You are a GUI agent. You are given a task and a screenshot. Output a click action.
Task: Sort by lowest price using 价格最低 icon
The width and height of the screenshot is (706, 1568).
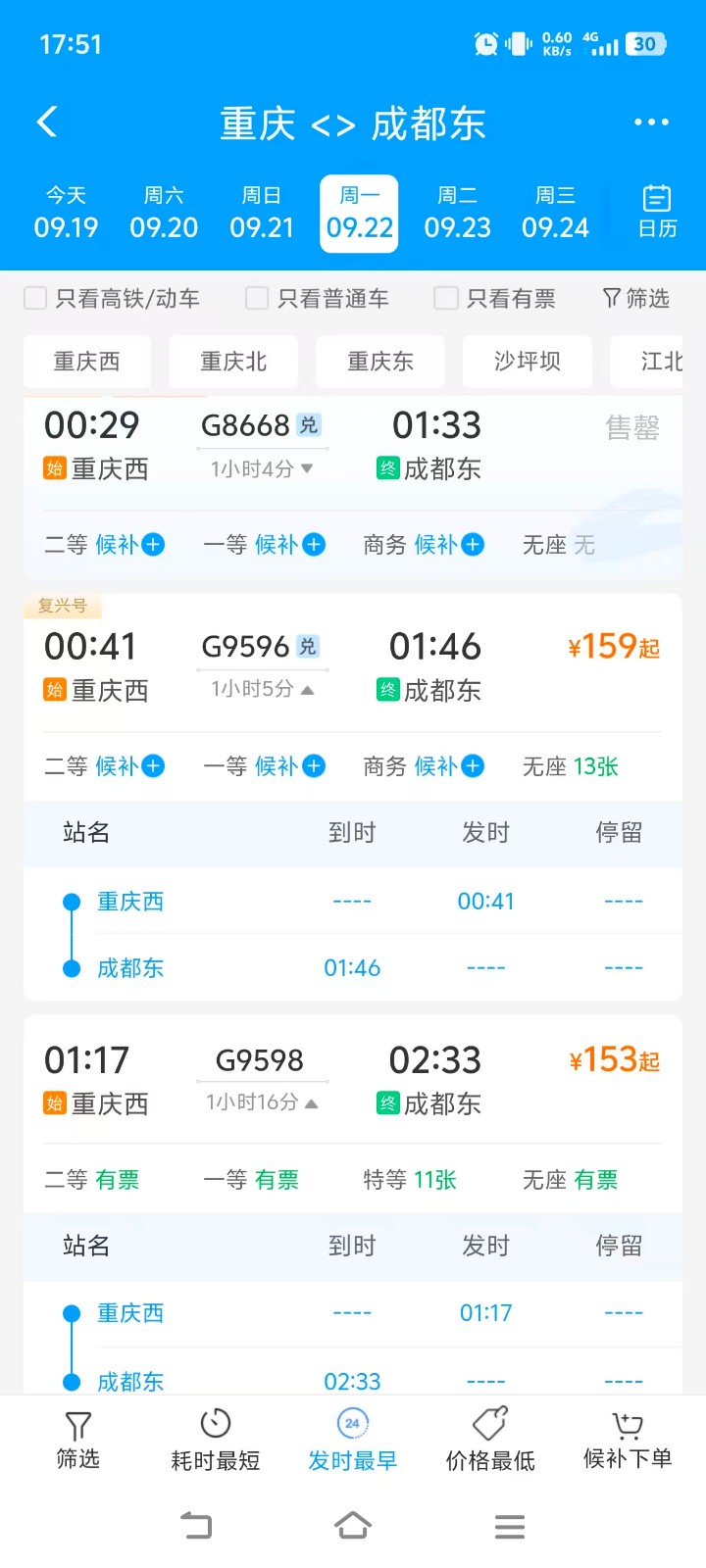coord(488,1423)
